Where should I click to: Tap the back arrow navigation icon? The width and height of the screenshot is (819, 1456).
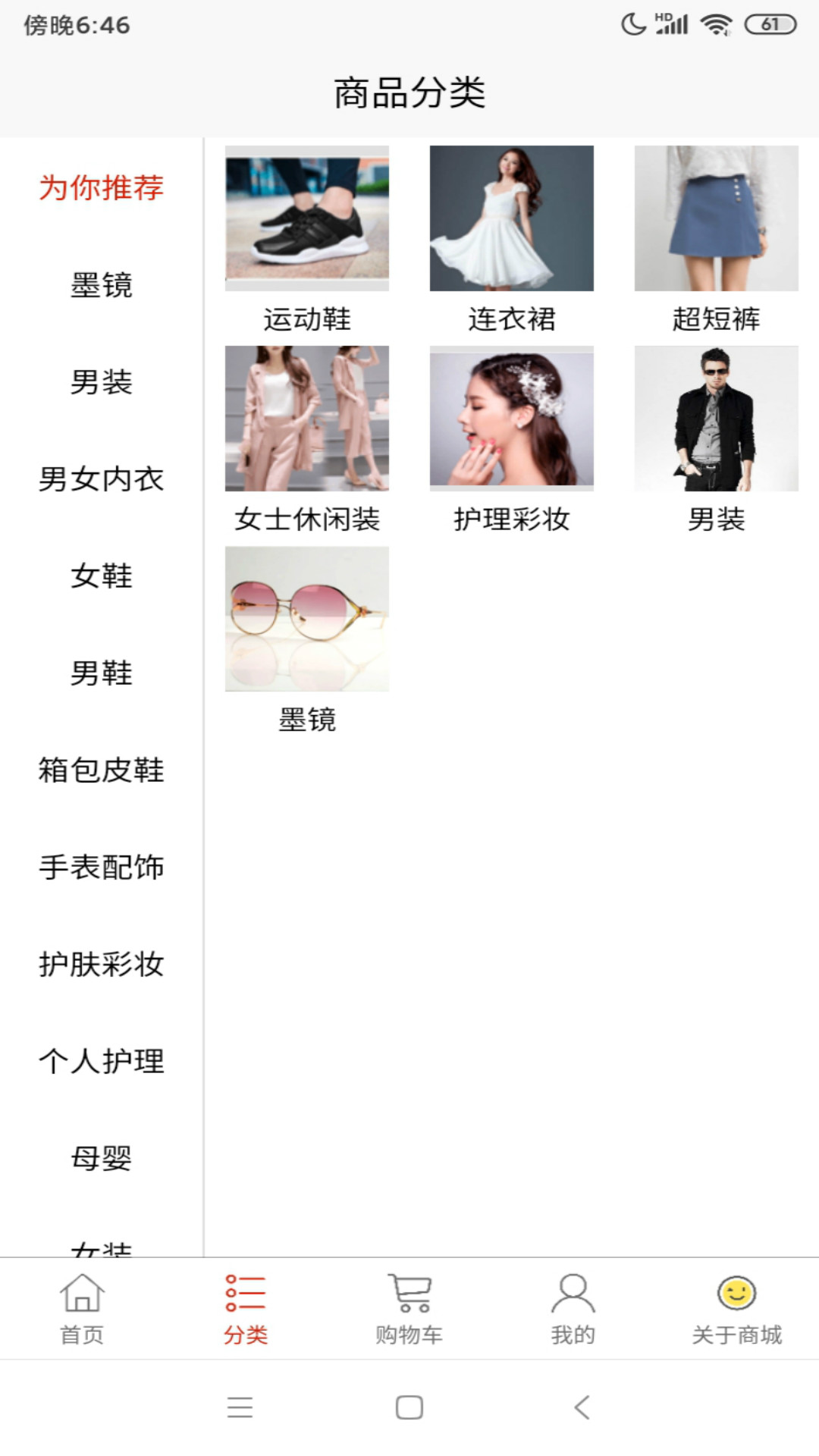[x=580, y=1407]
